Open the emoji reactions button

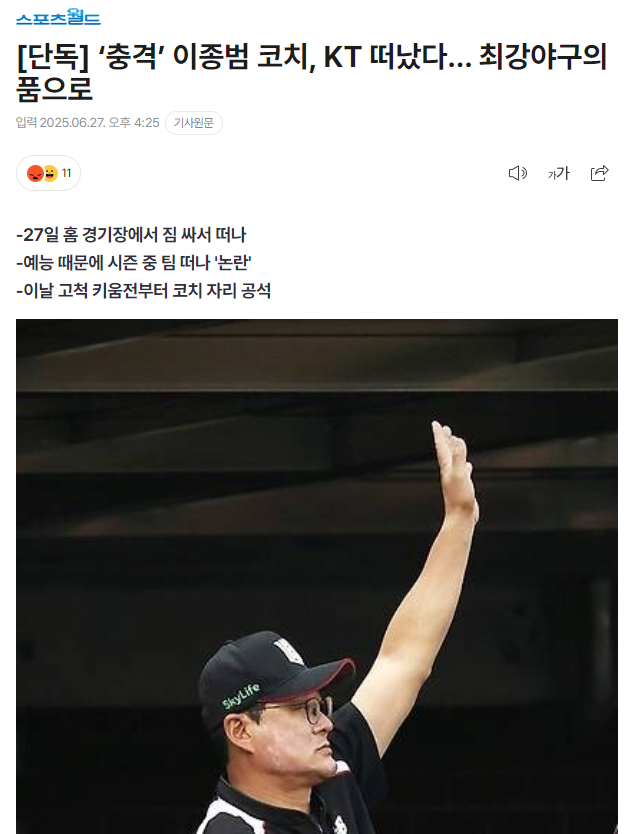click(48, 173)
